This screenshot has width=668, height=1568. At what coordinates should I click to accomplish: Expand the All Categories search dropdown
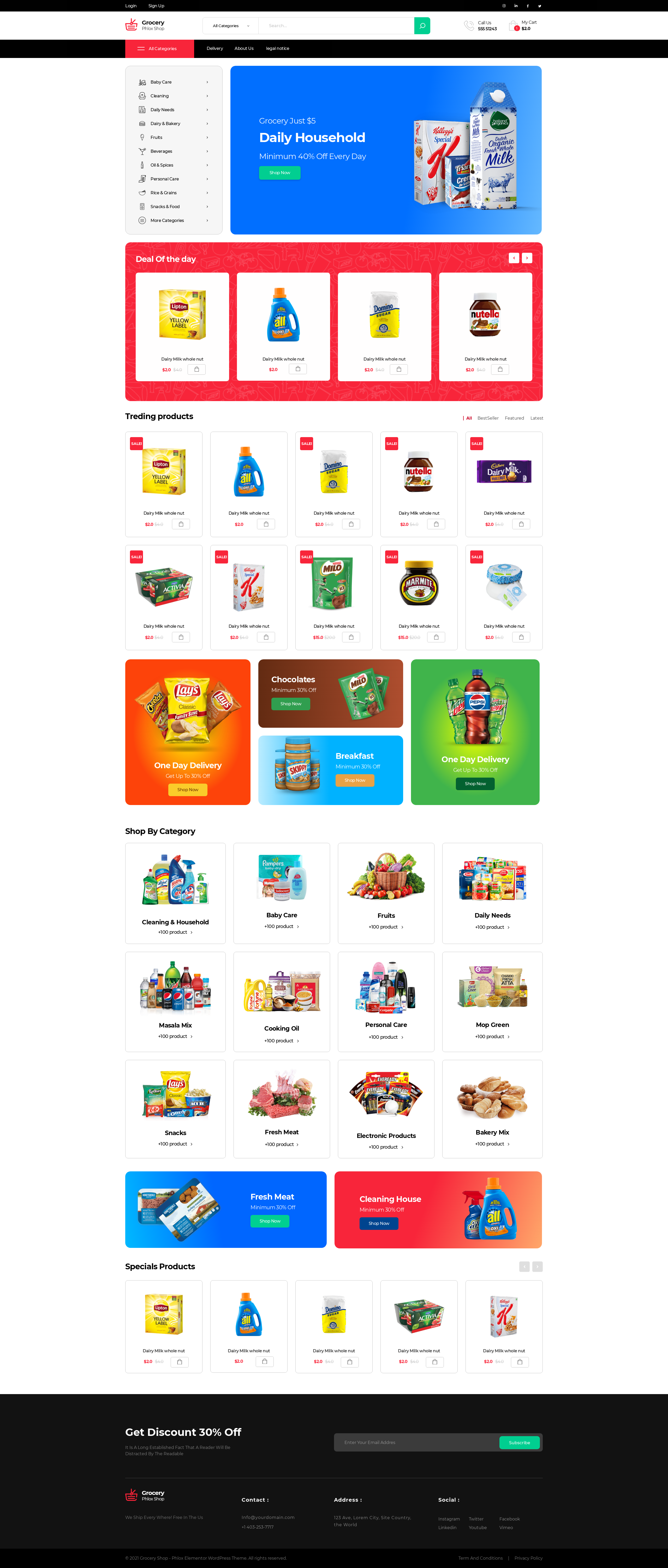[x=231, y=26]
